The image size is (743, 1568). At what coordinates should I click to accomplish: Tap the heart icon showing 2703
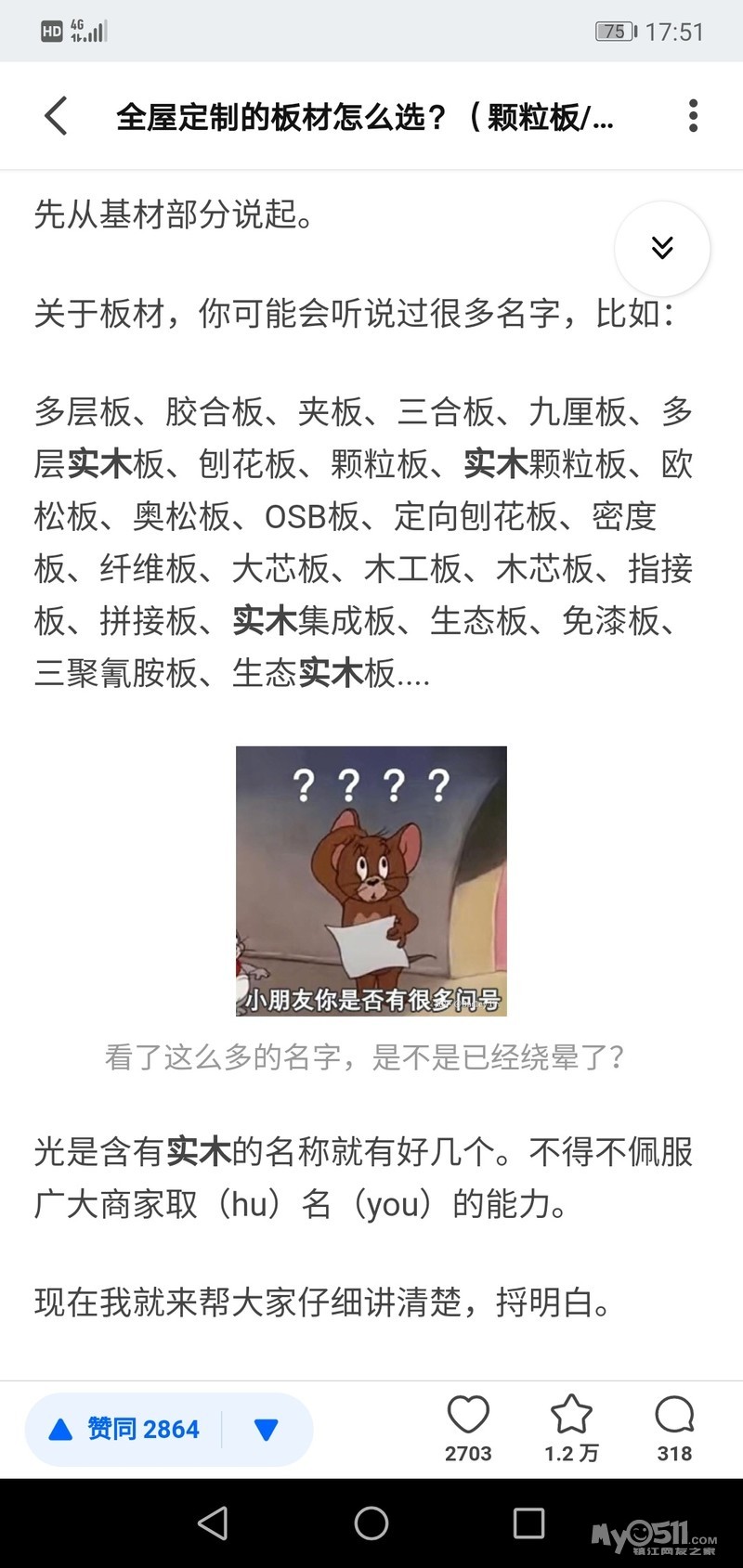pos(468,1429)
